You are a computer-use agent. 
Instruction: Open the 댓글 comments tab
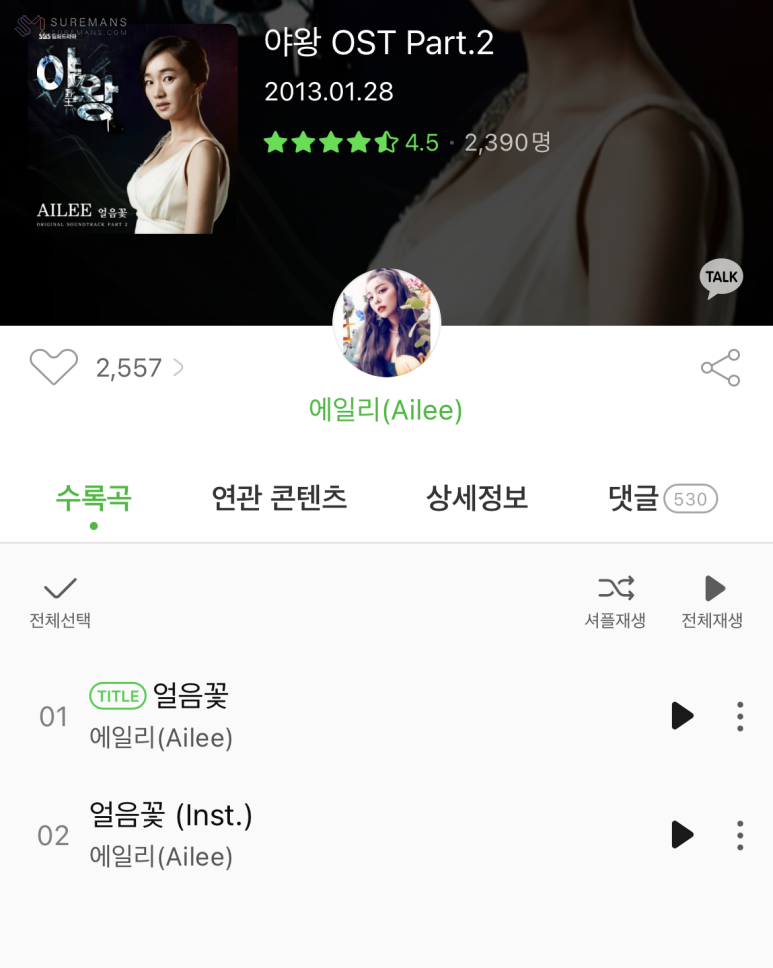[661, 497]
